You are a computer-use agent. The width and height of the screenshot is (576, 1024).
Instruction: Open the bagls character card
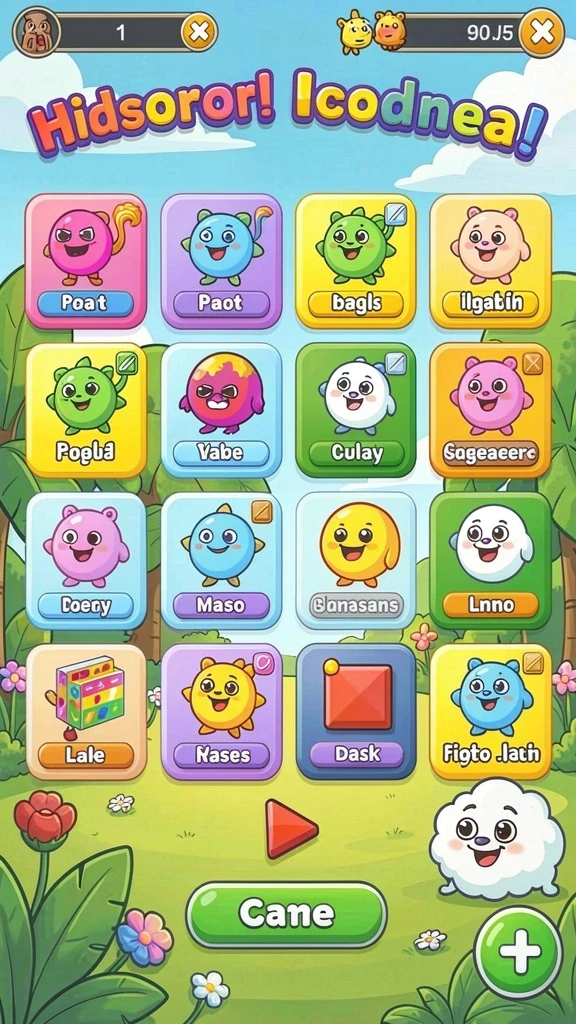[356, 261]
